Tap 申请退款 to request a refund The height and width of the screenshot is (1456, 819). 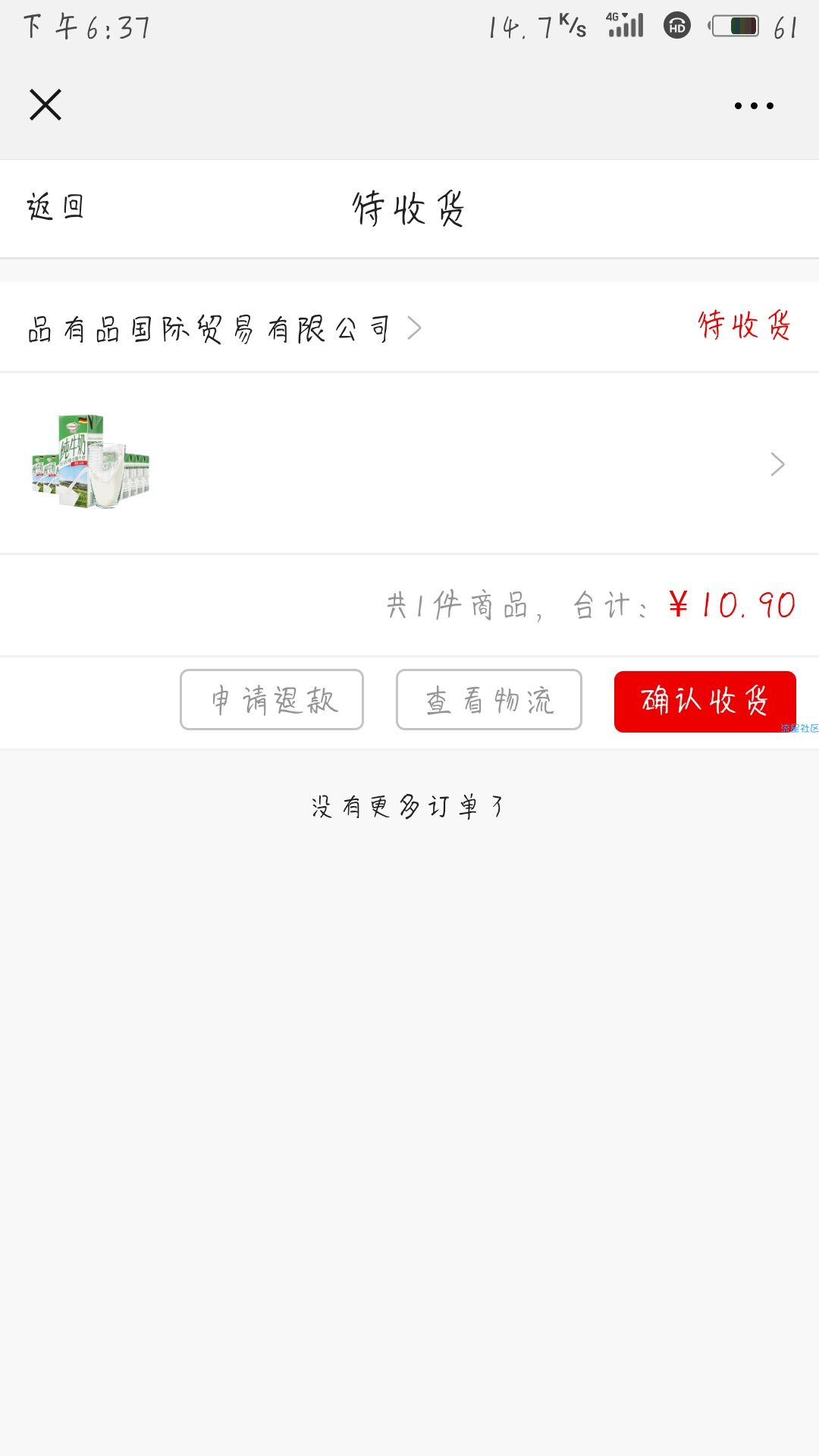tap(271, 700)
